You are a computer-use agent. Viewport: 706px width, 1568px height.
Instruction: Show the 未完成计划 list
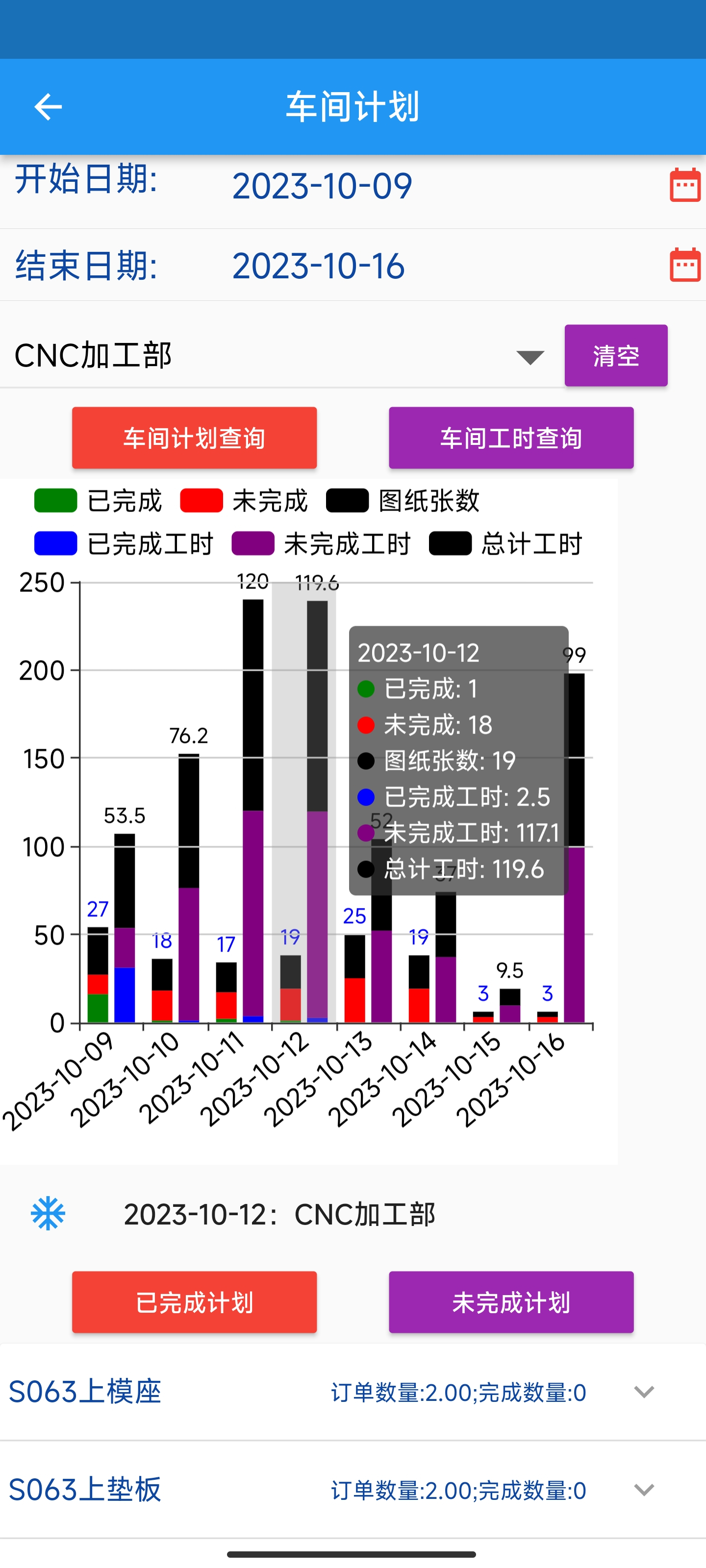[x=511, y=1302]
